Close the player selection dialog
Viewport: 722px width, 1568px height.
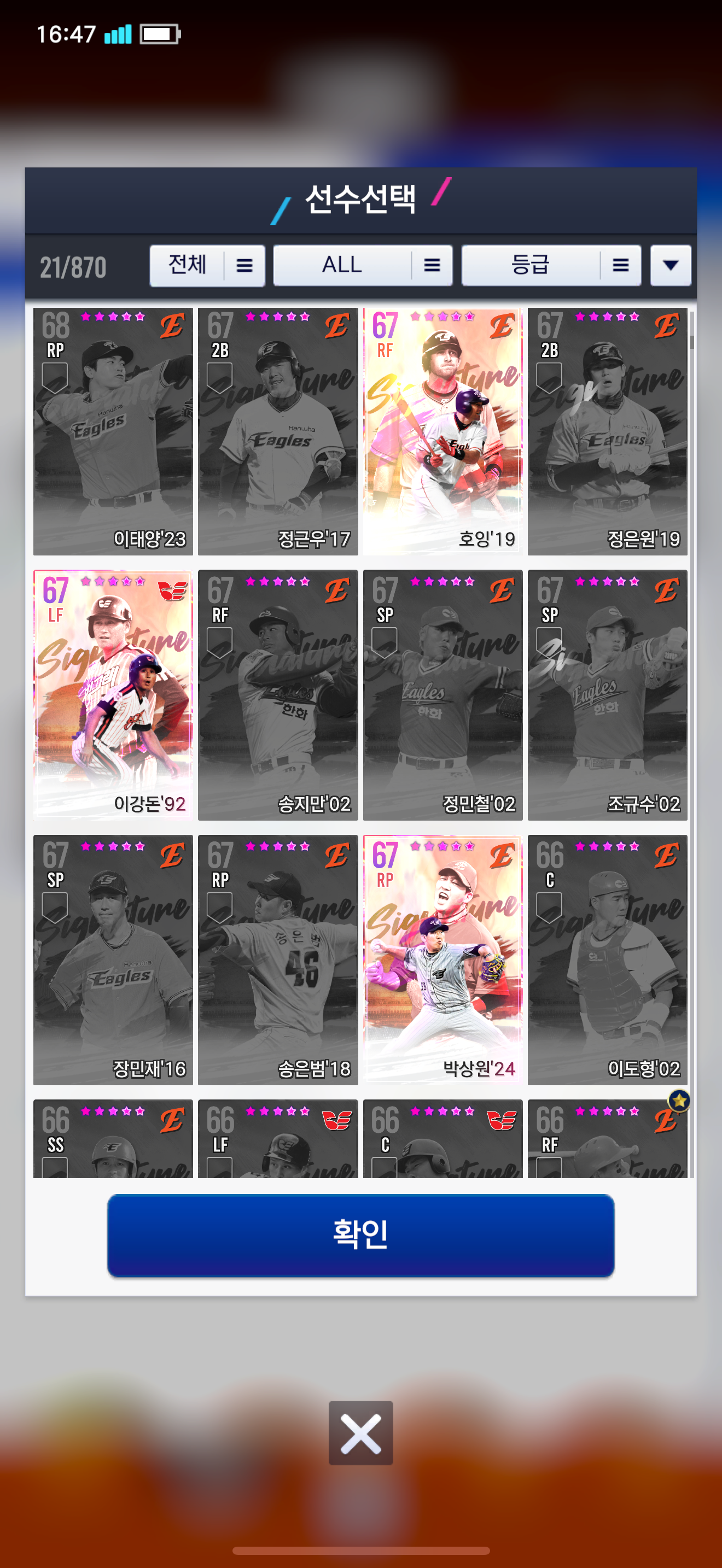point(361,1433)
